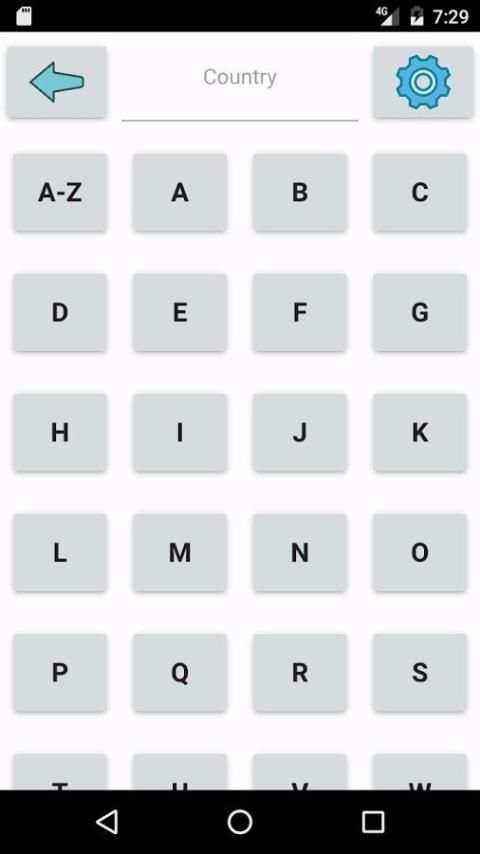Image resolution: width=480 pixels, height=854 pixels.
Task: Filter by letter J
Action: pos(300,433)
